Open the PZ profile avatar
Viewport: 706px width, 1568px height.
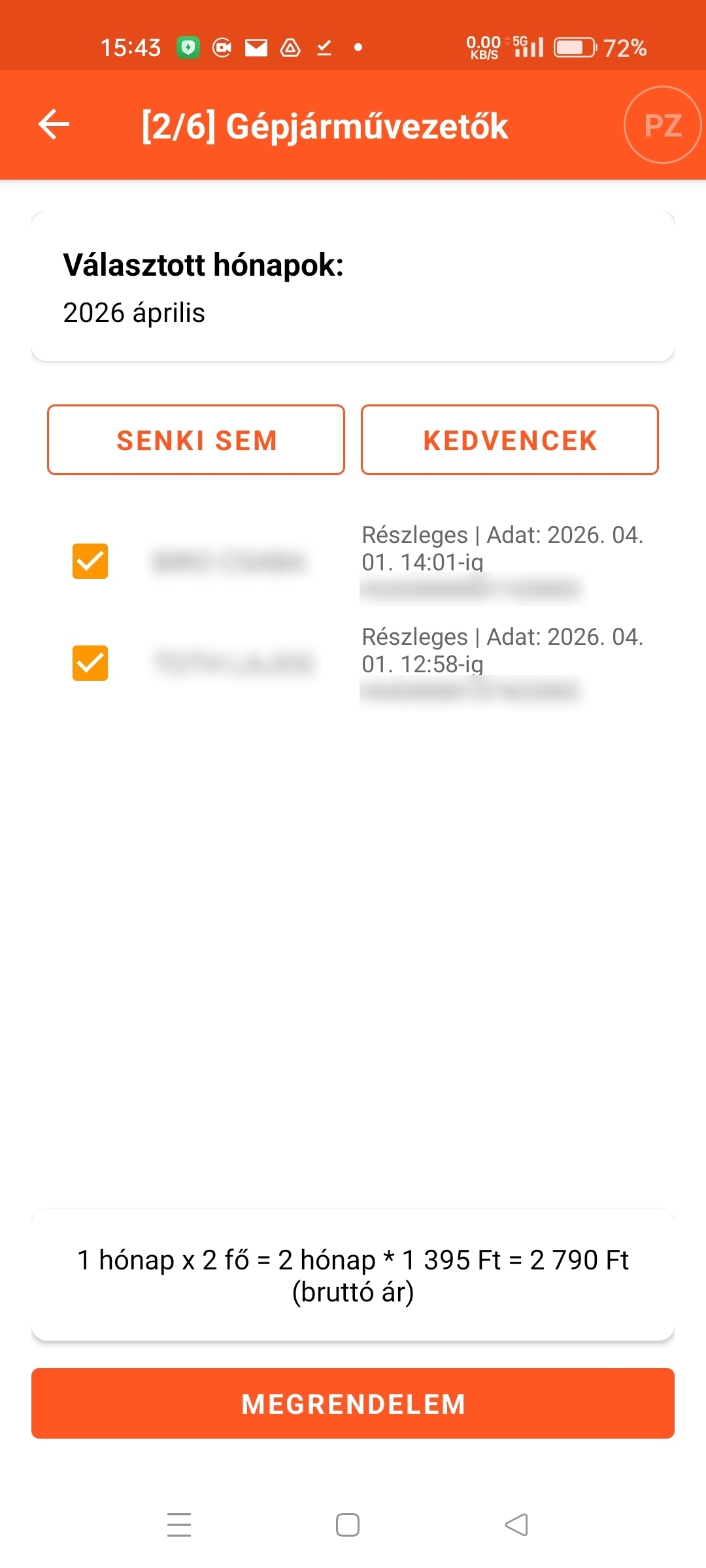[662, 124]
